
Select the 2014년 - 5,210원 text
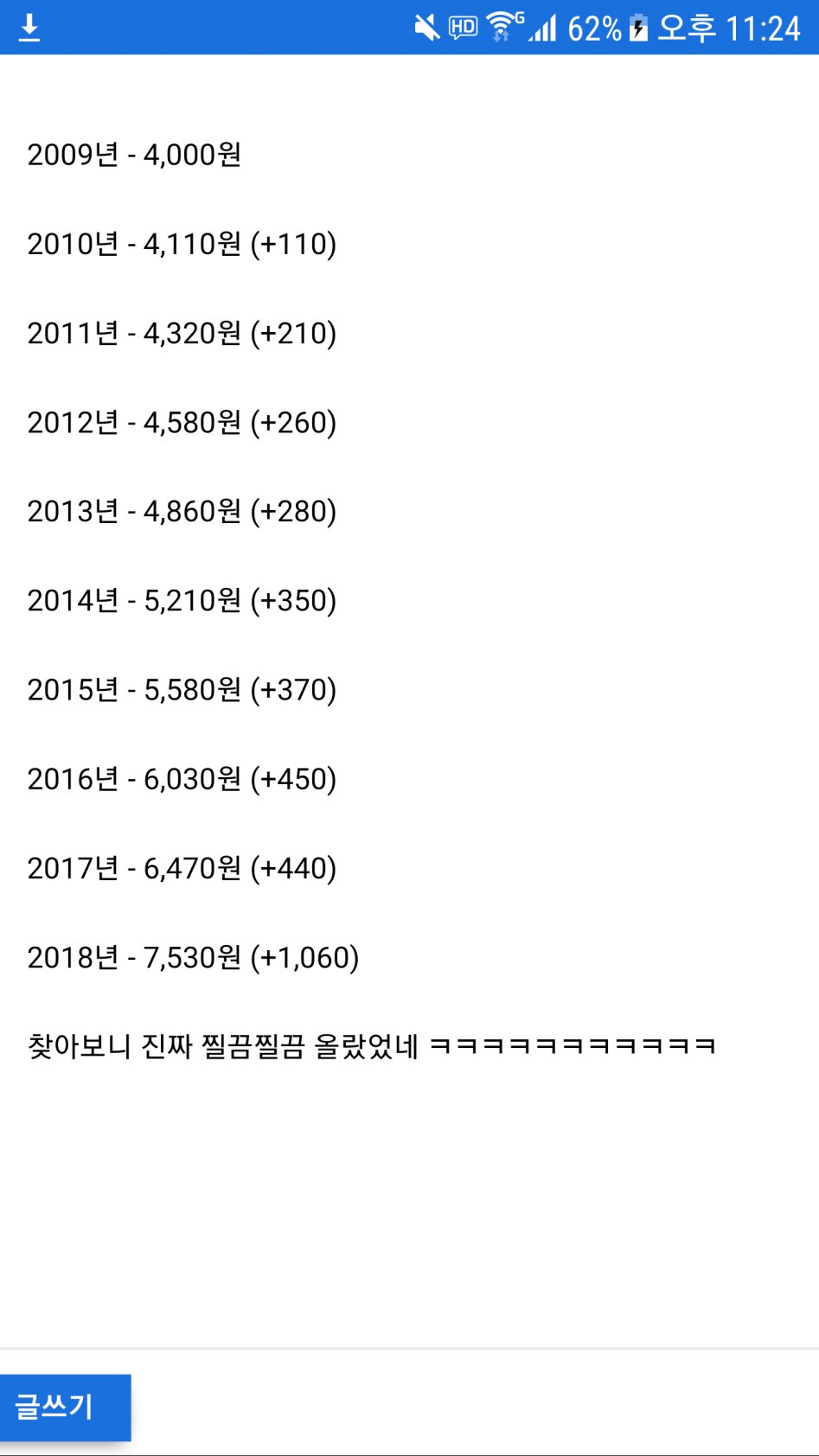point(182,601)
